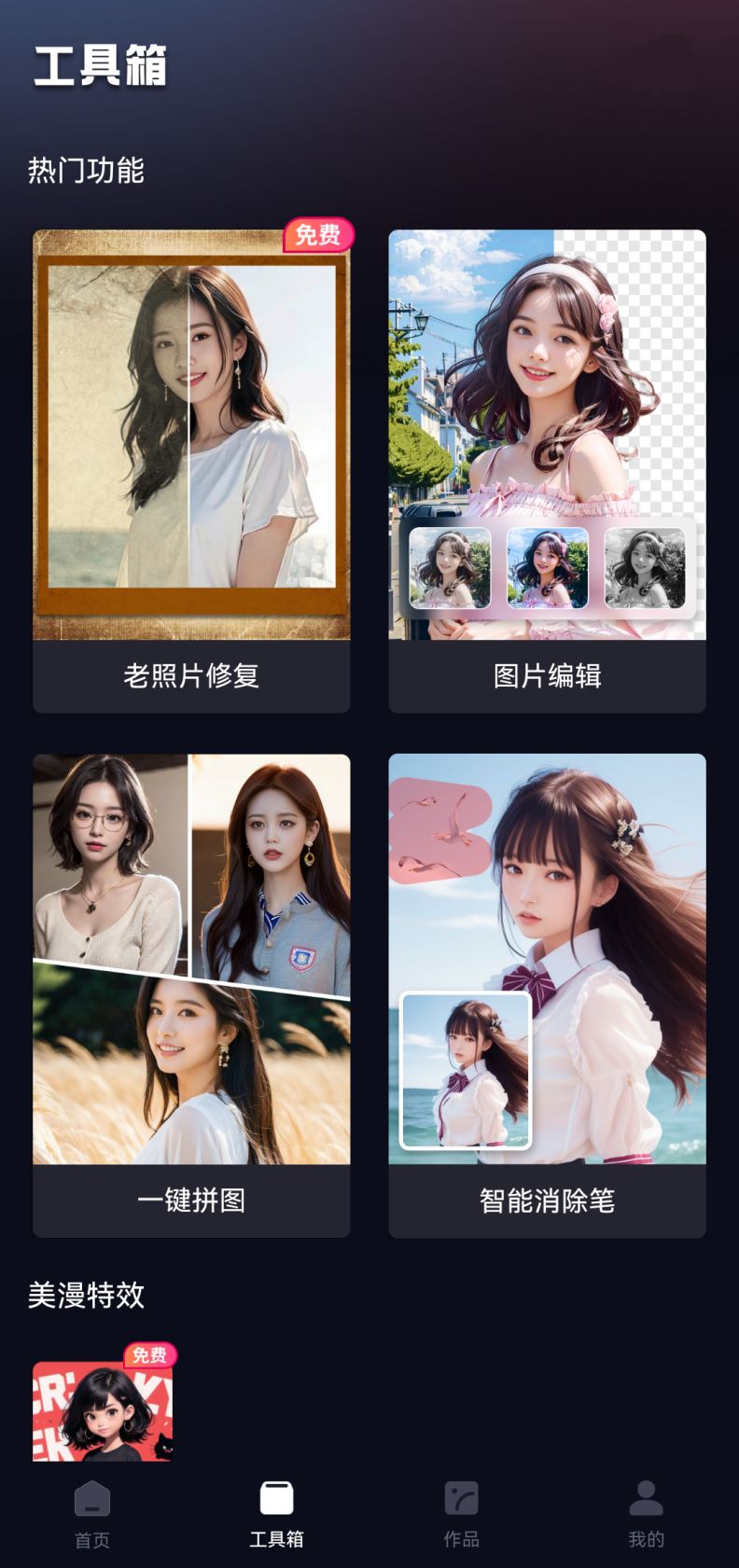This screenshot has width=739, height=1568.
Task: Go to the 作品 tab
Action: 461,1515
